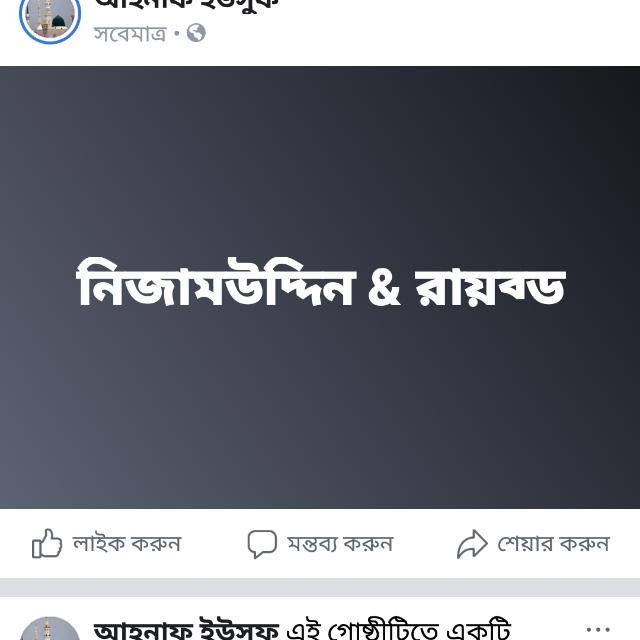This screenshot has width=640, height=640.
Task: Like the নিজামউদ্দিন & রায়বন্ড post
Action: tap(106, 544)
